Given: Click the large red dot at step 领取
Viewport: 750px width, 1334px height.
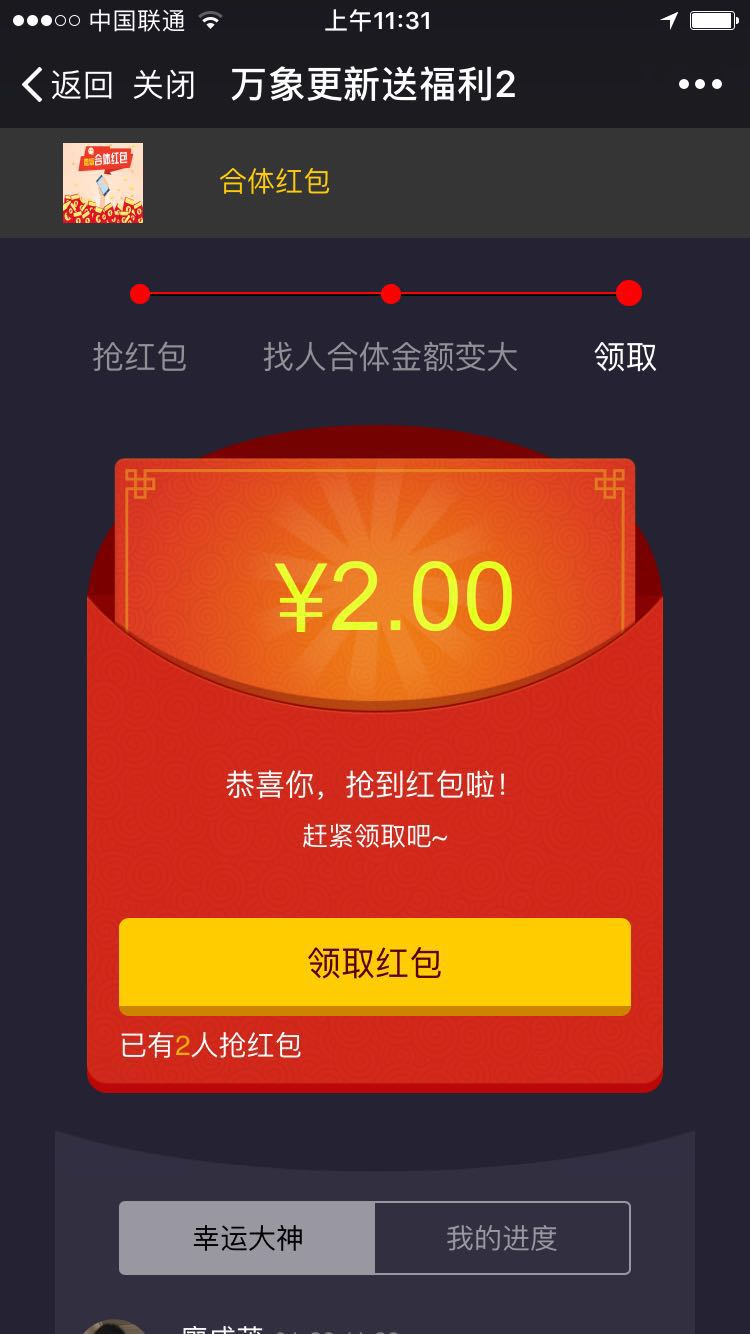Looking at the screenshot, I should click(x=628, y=294).
